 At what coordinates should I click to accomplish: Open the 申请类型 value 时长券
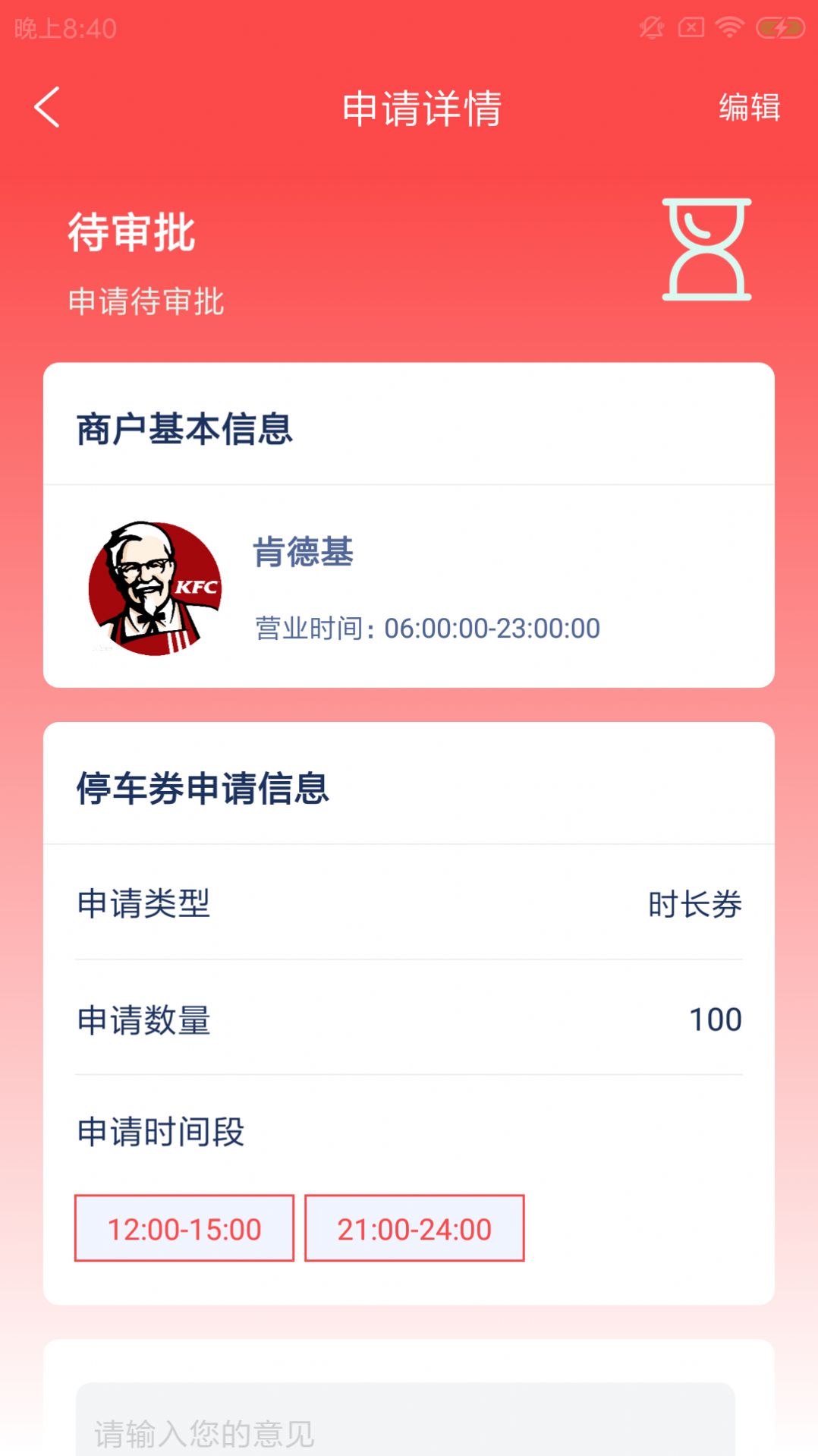click(x=695, y=903)
